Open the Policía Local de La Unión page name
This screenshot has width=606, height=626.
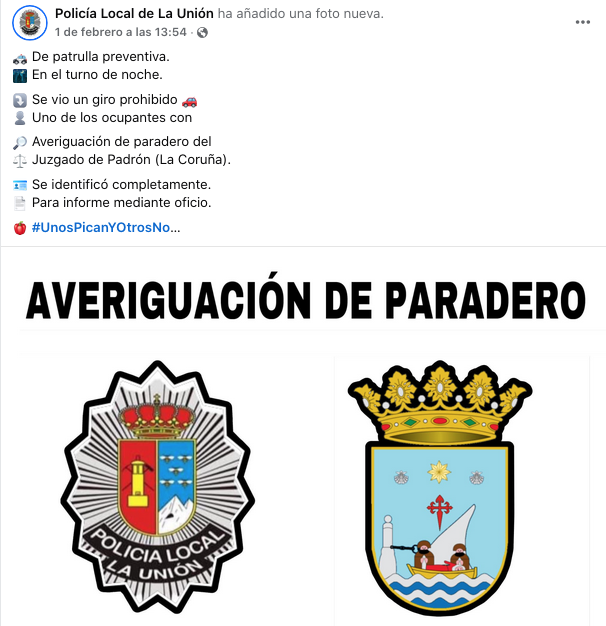click(x=134, y=13)
